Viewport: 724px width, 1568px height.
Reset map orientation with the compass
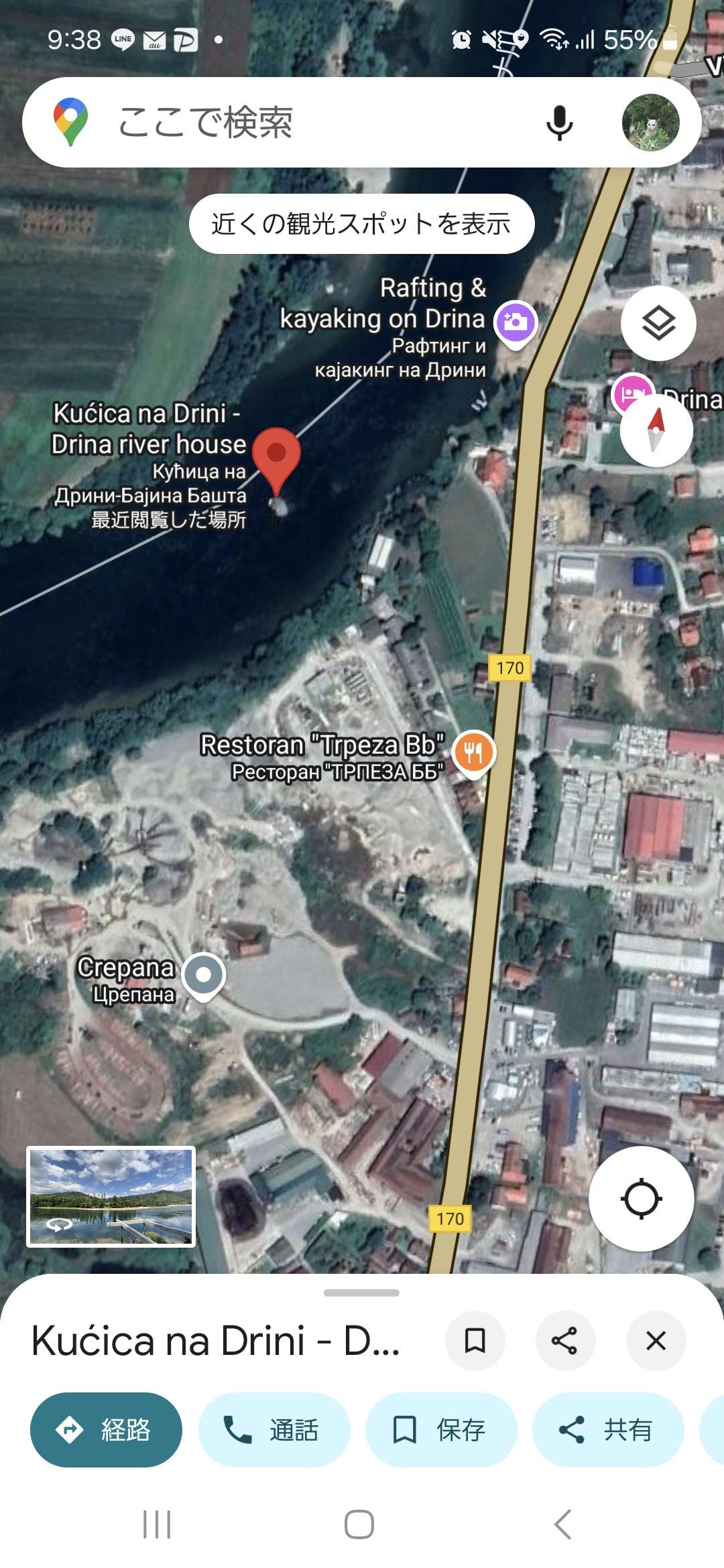(x=656, y=430)
